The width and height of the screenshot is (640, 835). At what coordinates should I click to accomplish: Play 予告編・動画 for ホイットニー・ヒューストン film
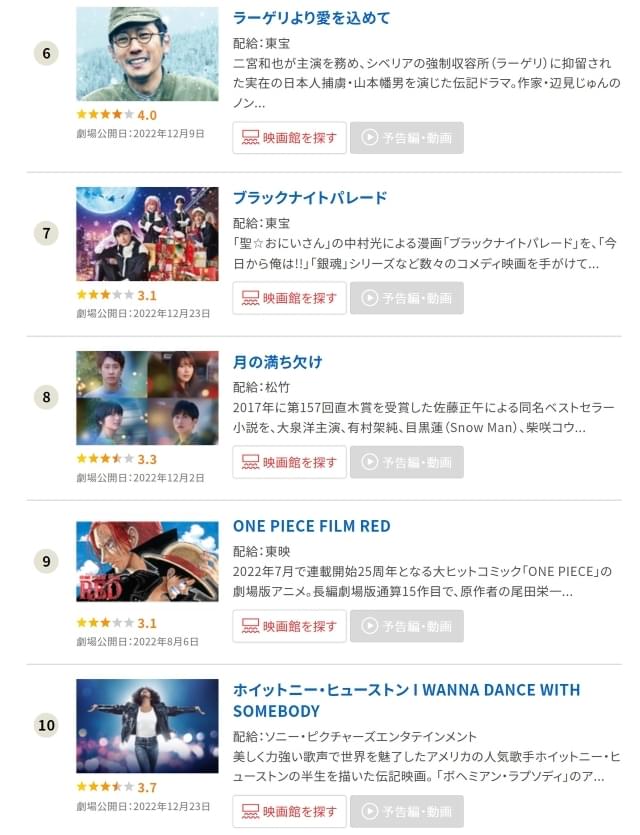tap(406, 811)
